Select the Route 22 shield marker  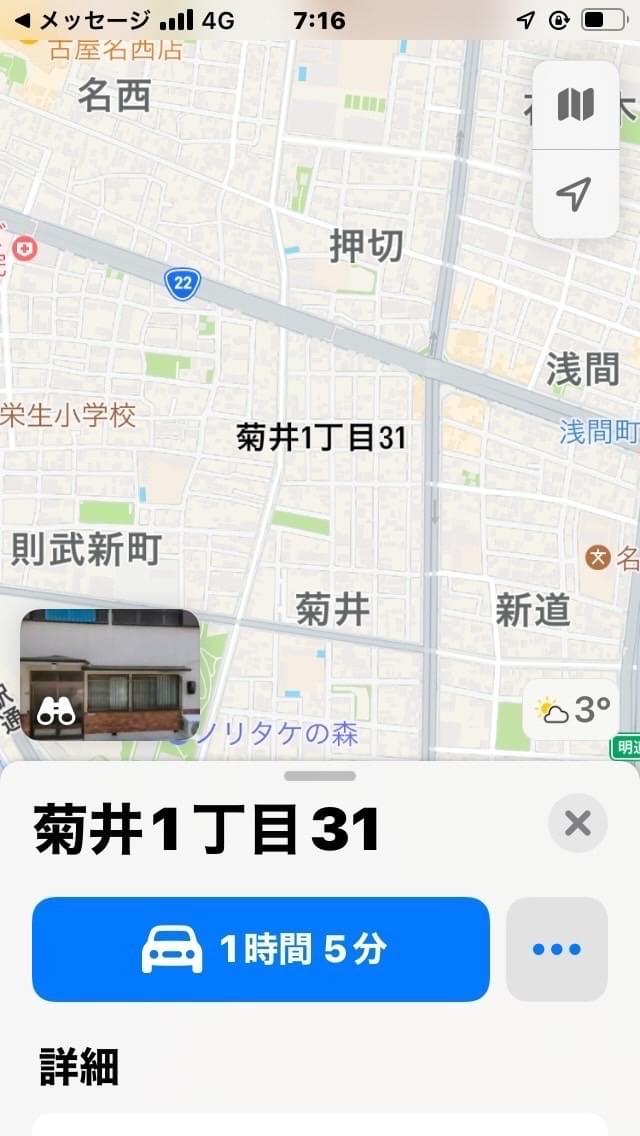(x=182, y=283)
